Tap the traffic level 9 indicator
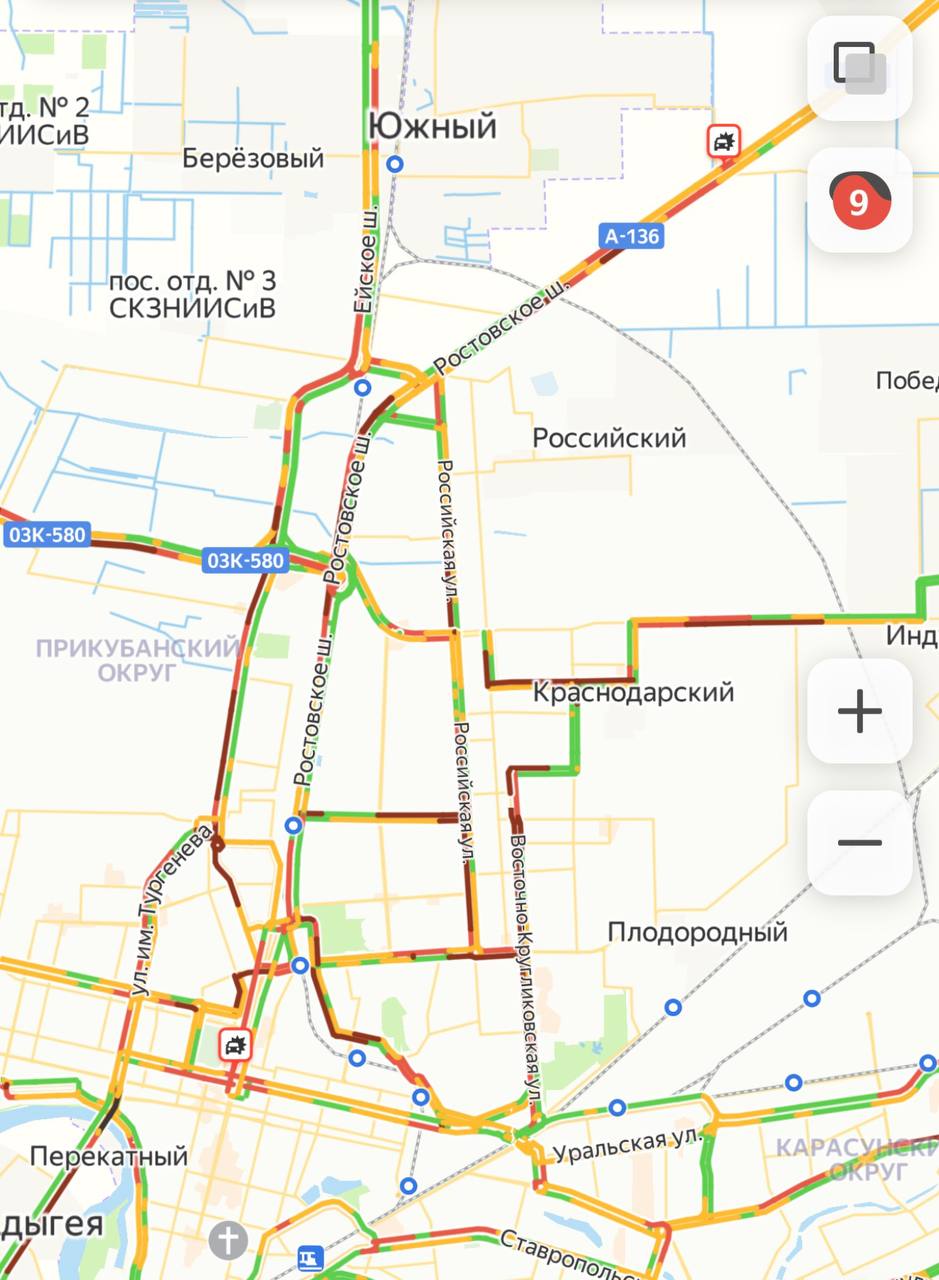The height and width of the screenshot is (1280, 939). pos(859,200)
